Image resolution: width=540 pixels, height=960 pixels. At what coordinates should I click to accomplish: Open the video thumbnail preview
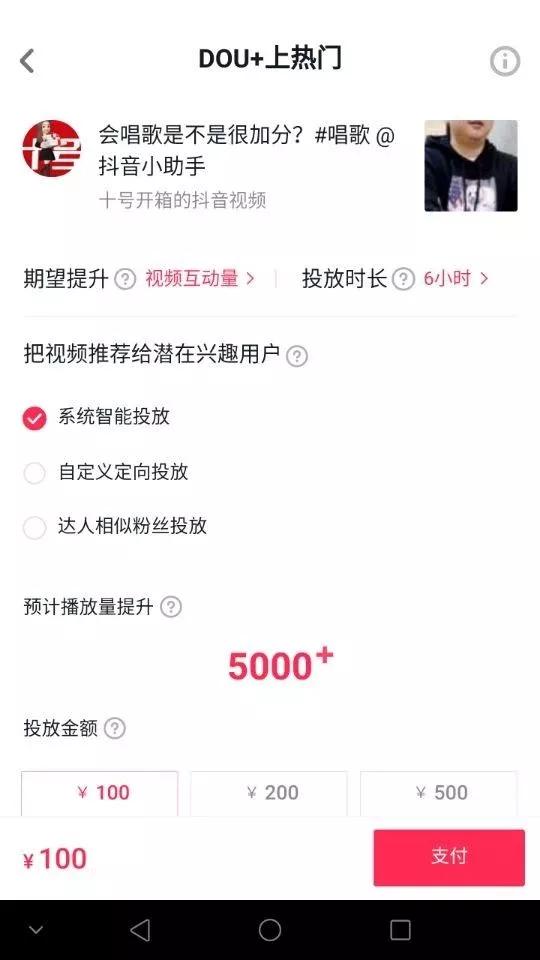471,165
